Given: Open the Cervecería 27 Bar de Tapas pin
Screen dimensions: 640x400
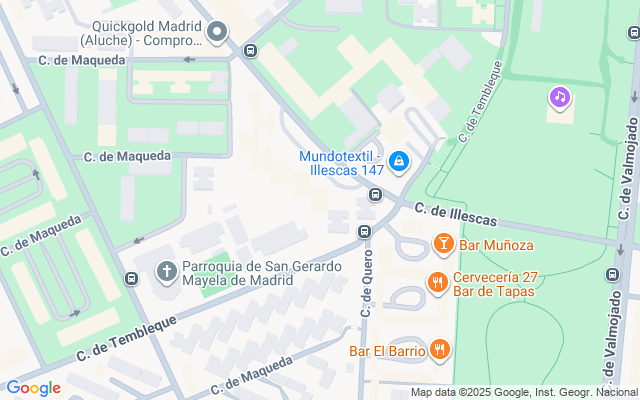Looking at the screenshot, I should (436, 283).
